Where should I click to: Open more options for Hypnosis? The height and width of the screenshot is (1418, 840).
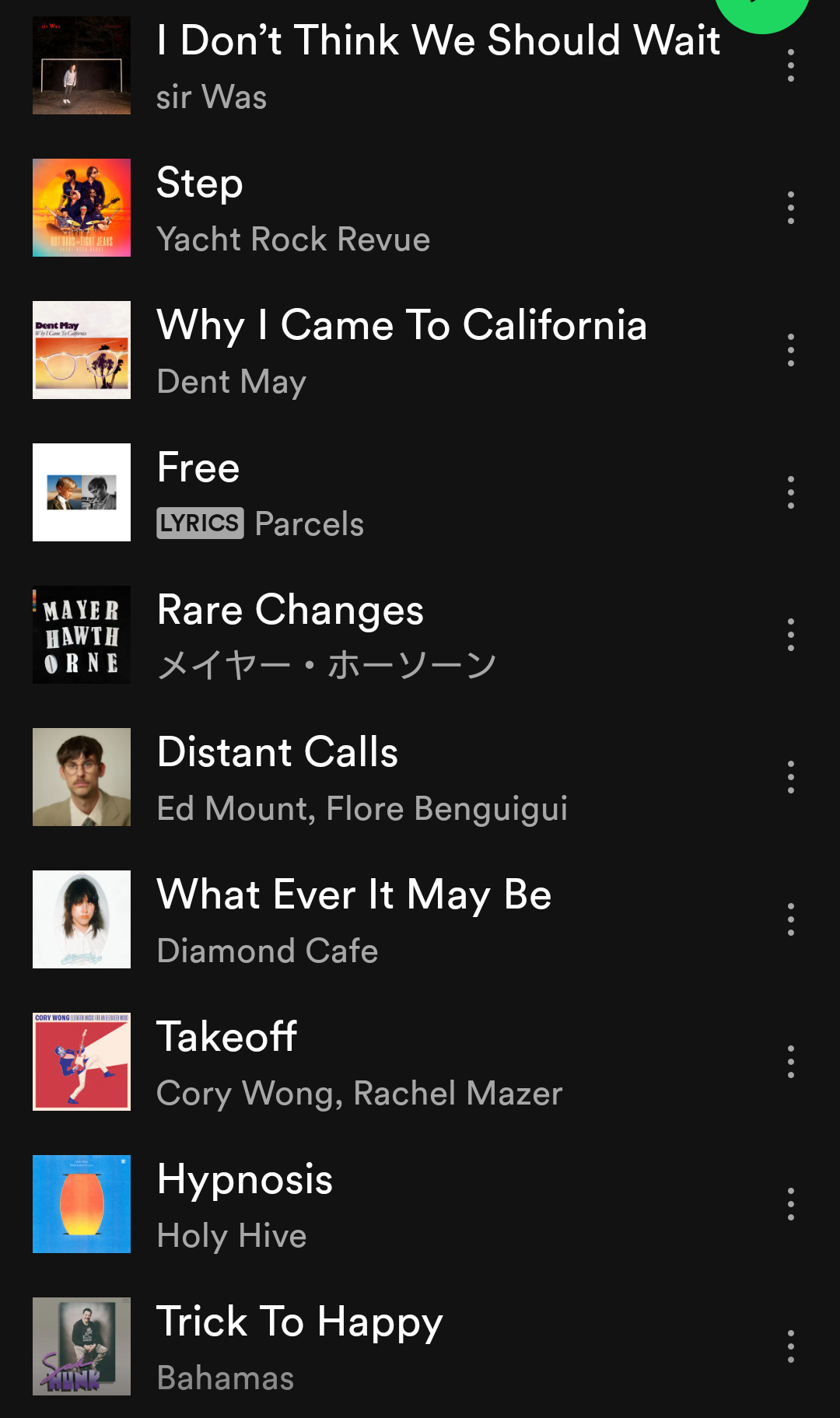[790, 1204]
